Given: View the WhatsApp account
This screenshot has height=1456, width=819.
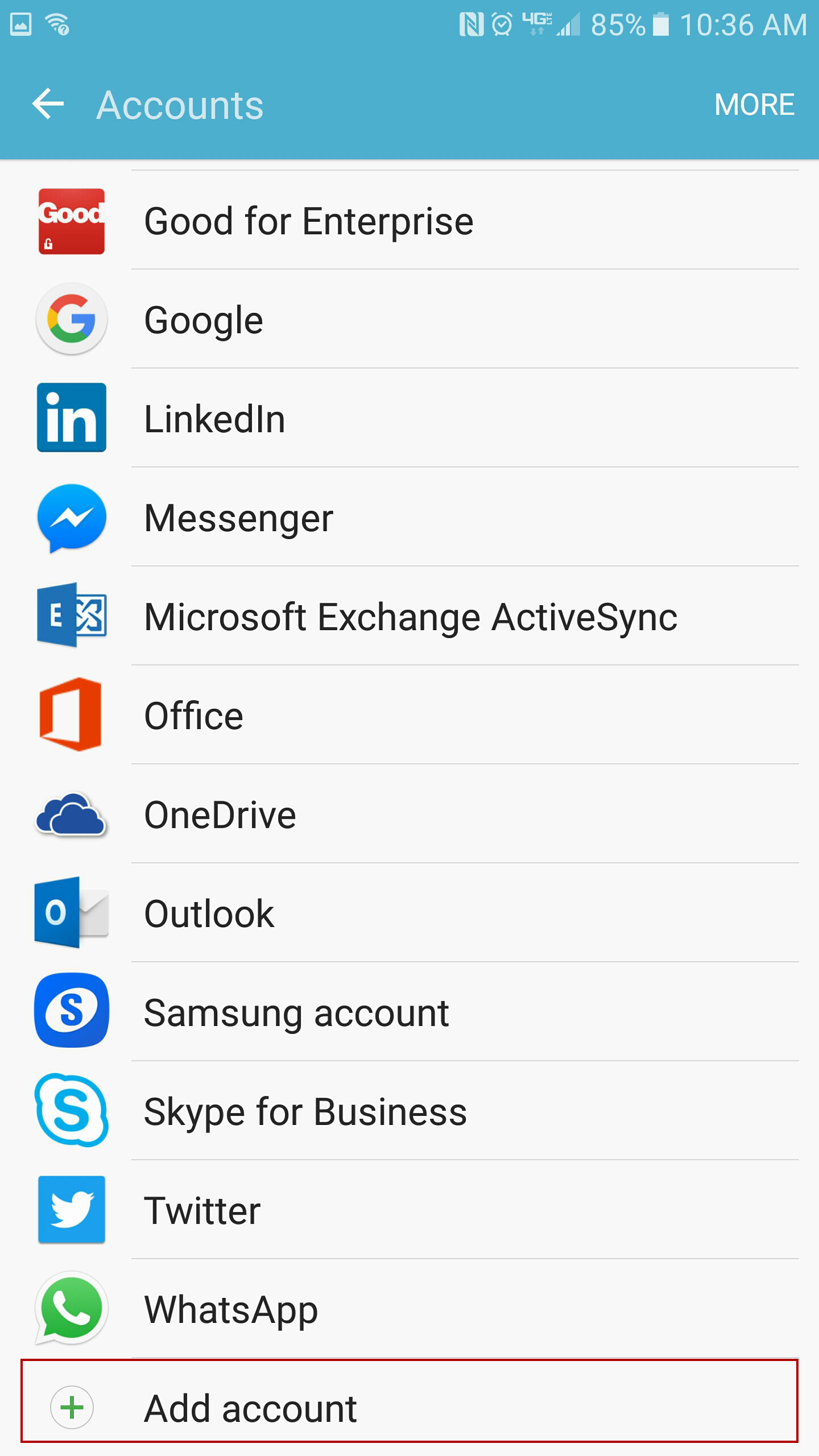Looking at the screenshot, I should [x=409, y=1309].
